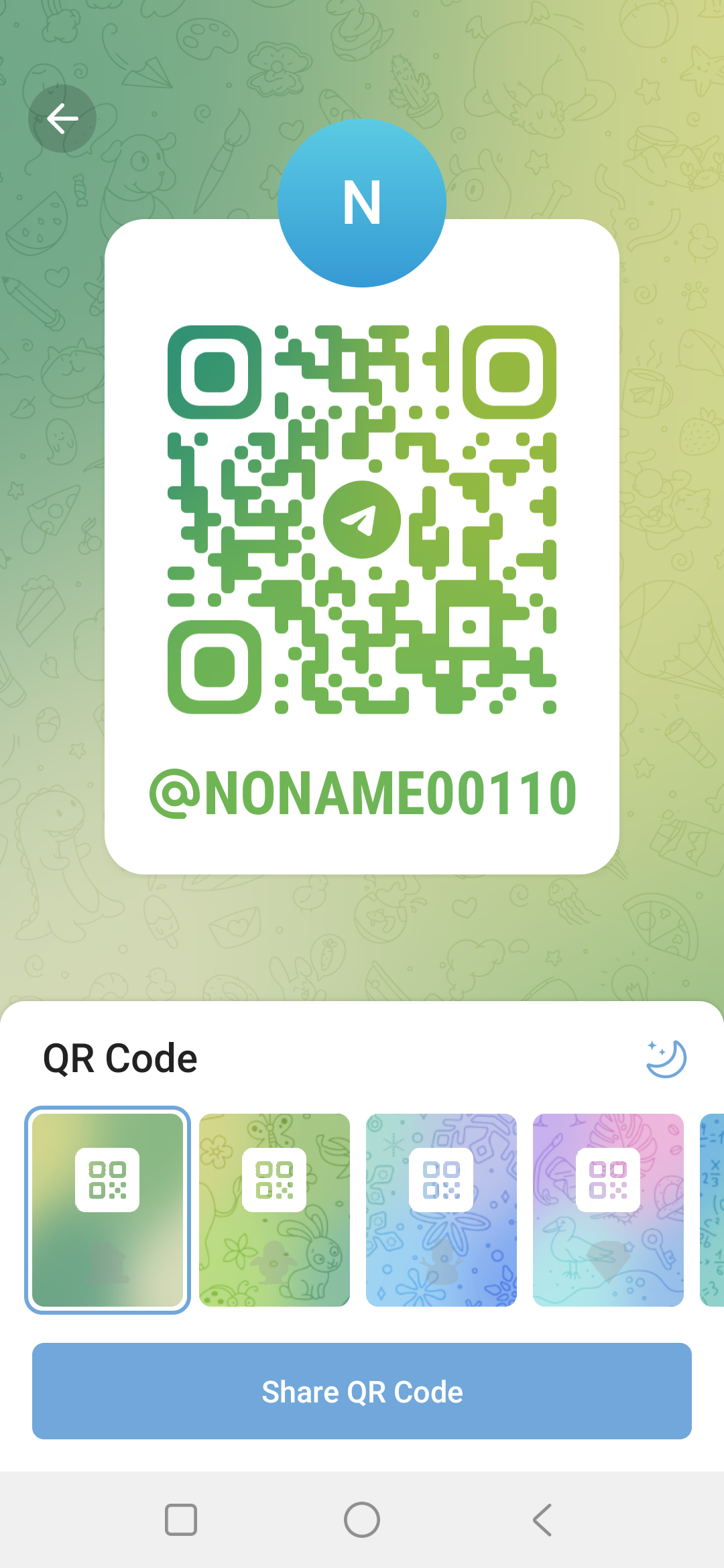Screen dimensions: 724x1568
Task: Open recent apps from the navigation bar
Action: pos(181,1520)
